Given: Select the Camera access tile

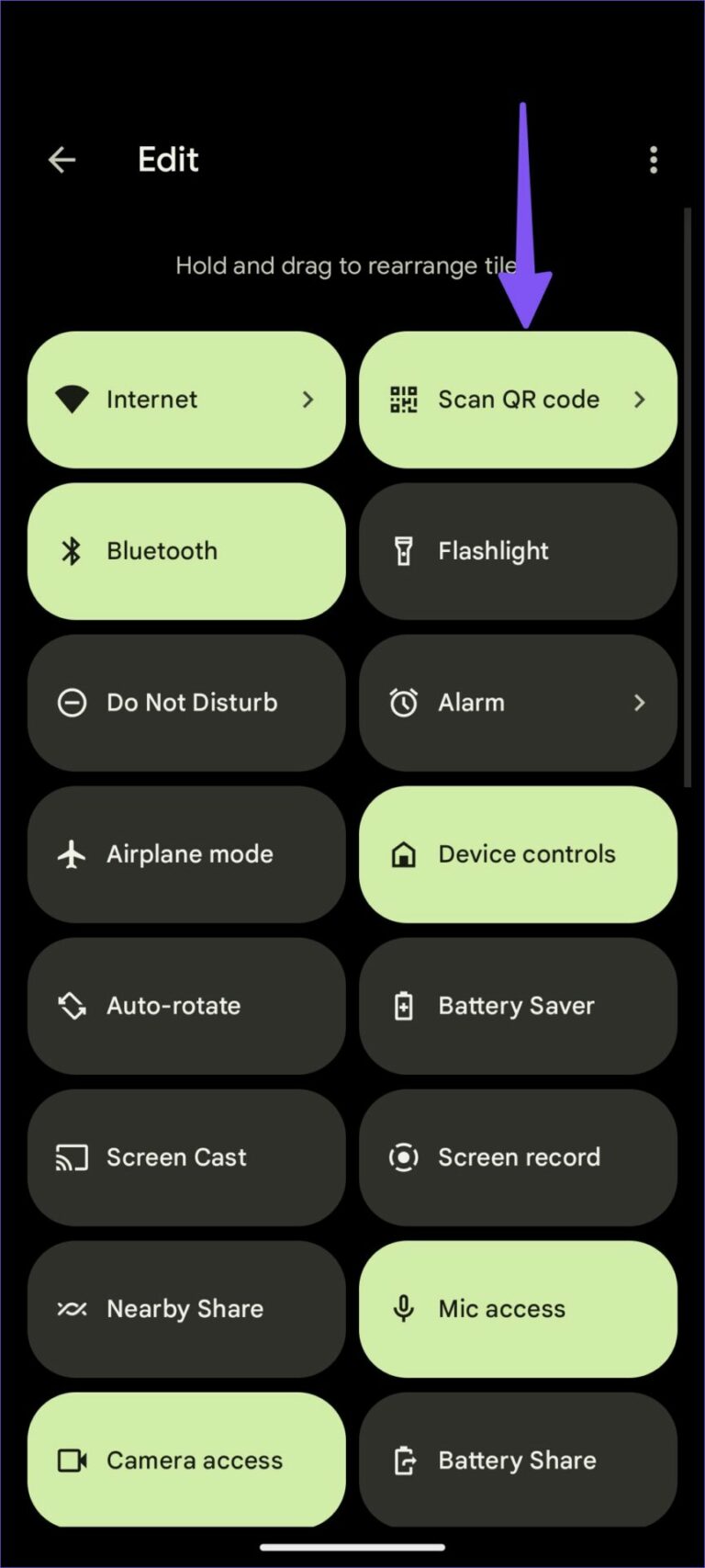Looking at the screenshot, I should [x=186, y=1460].
